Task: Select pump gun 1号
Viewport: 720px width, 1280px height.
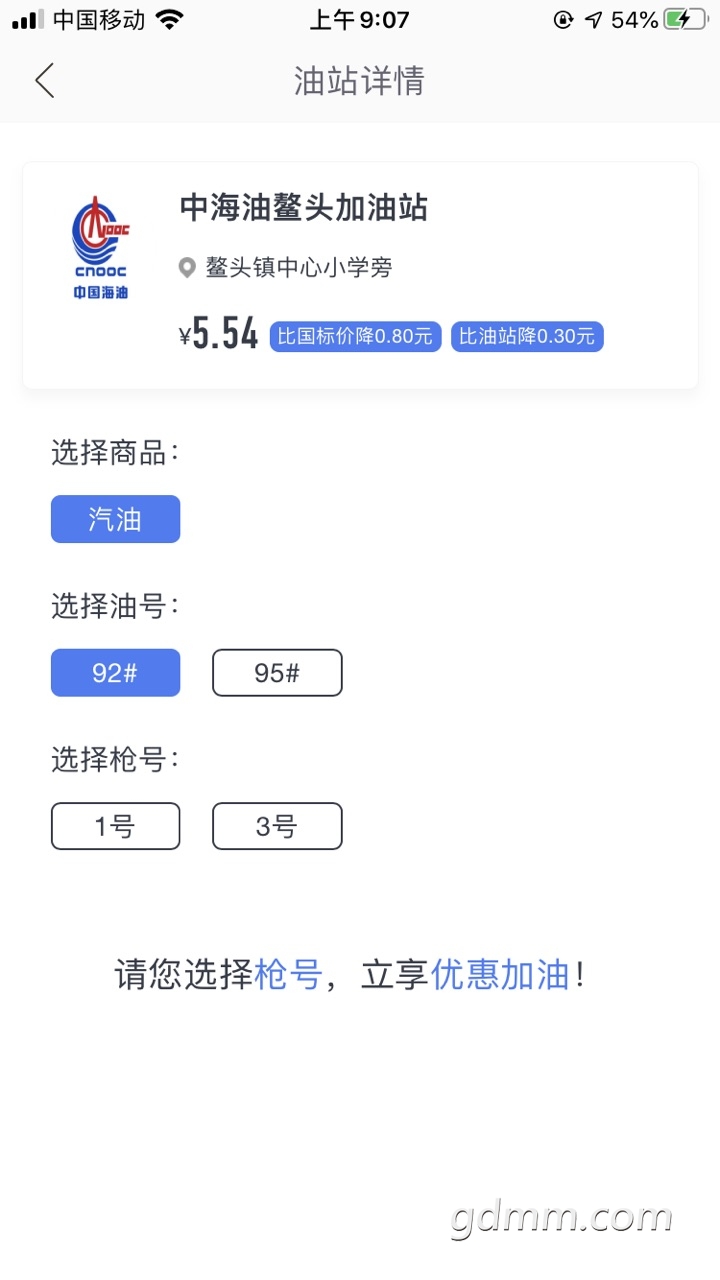Action: click(115, 827)
